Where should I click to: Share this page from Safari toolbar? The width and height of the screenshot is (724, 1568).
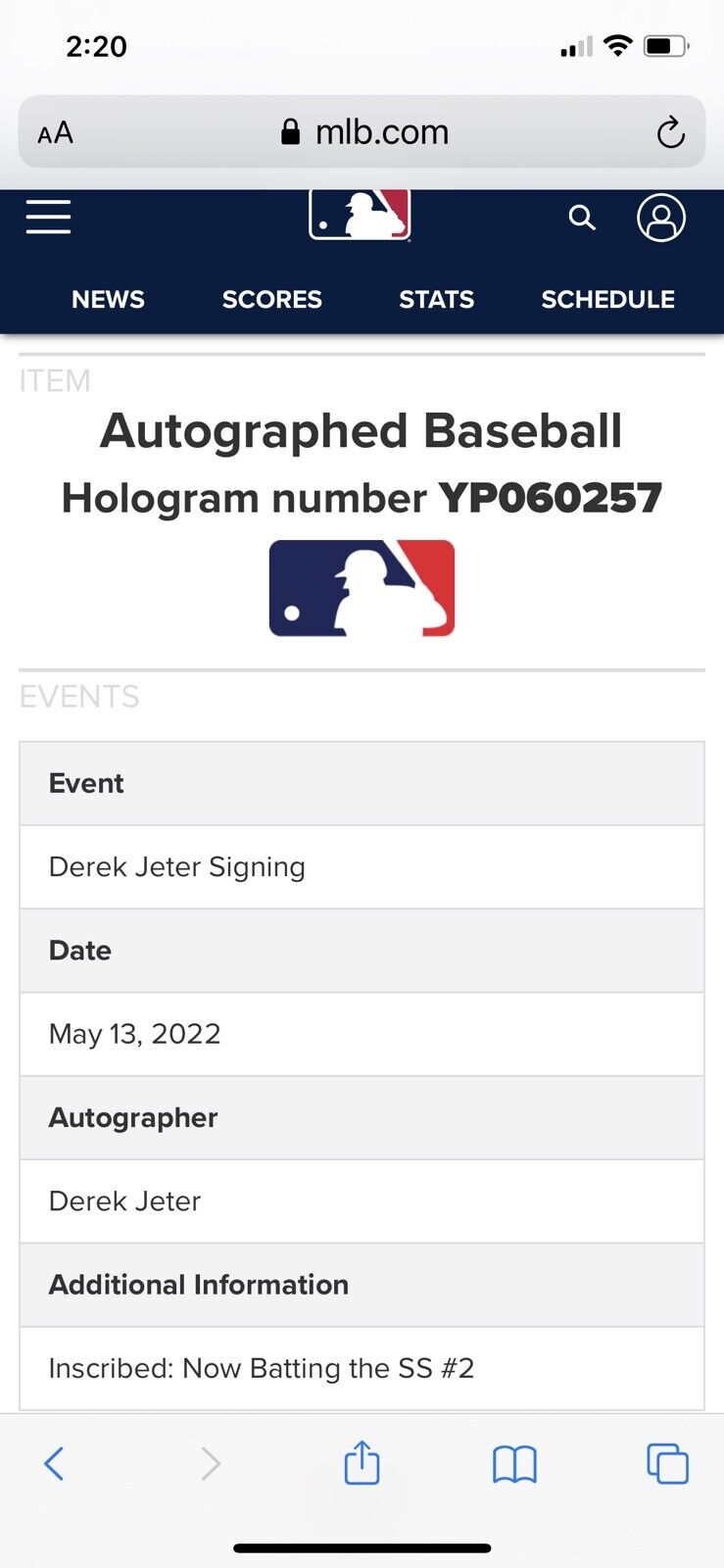coord(362,1463)
